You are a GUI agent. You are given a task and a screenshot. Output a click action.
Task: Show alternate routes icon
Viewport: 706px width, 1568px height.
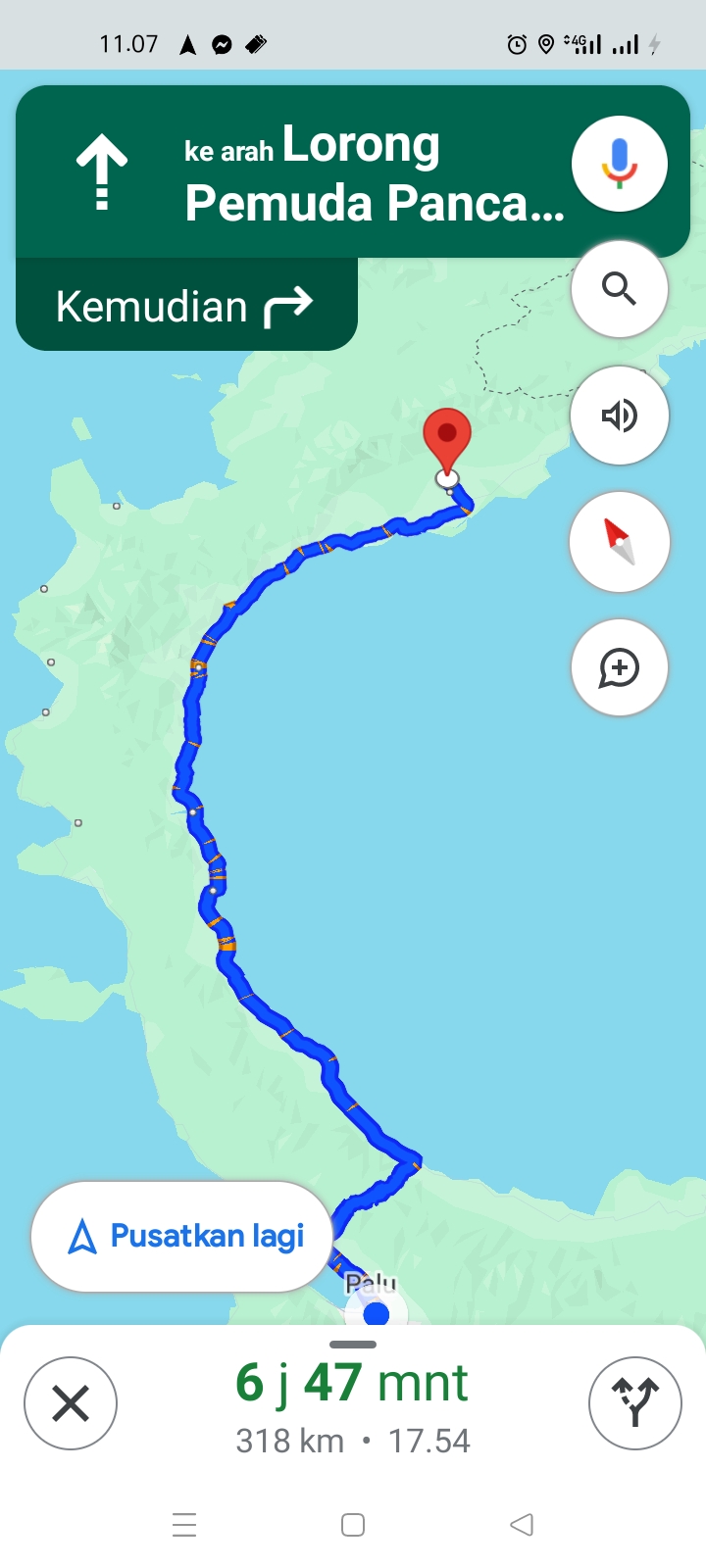click(x=634, y=1403)
